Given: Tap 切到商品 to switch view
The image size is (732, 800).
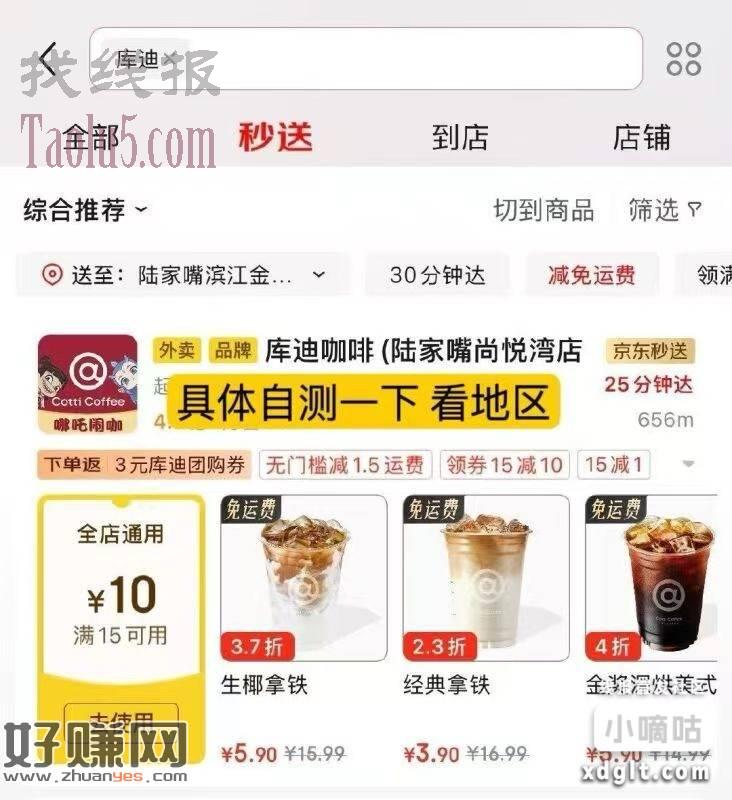Looking at the screenshot, I should point(543,210).
